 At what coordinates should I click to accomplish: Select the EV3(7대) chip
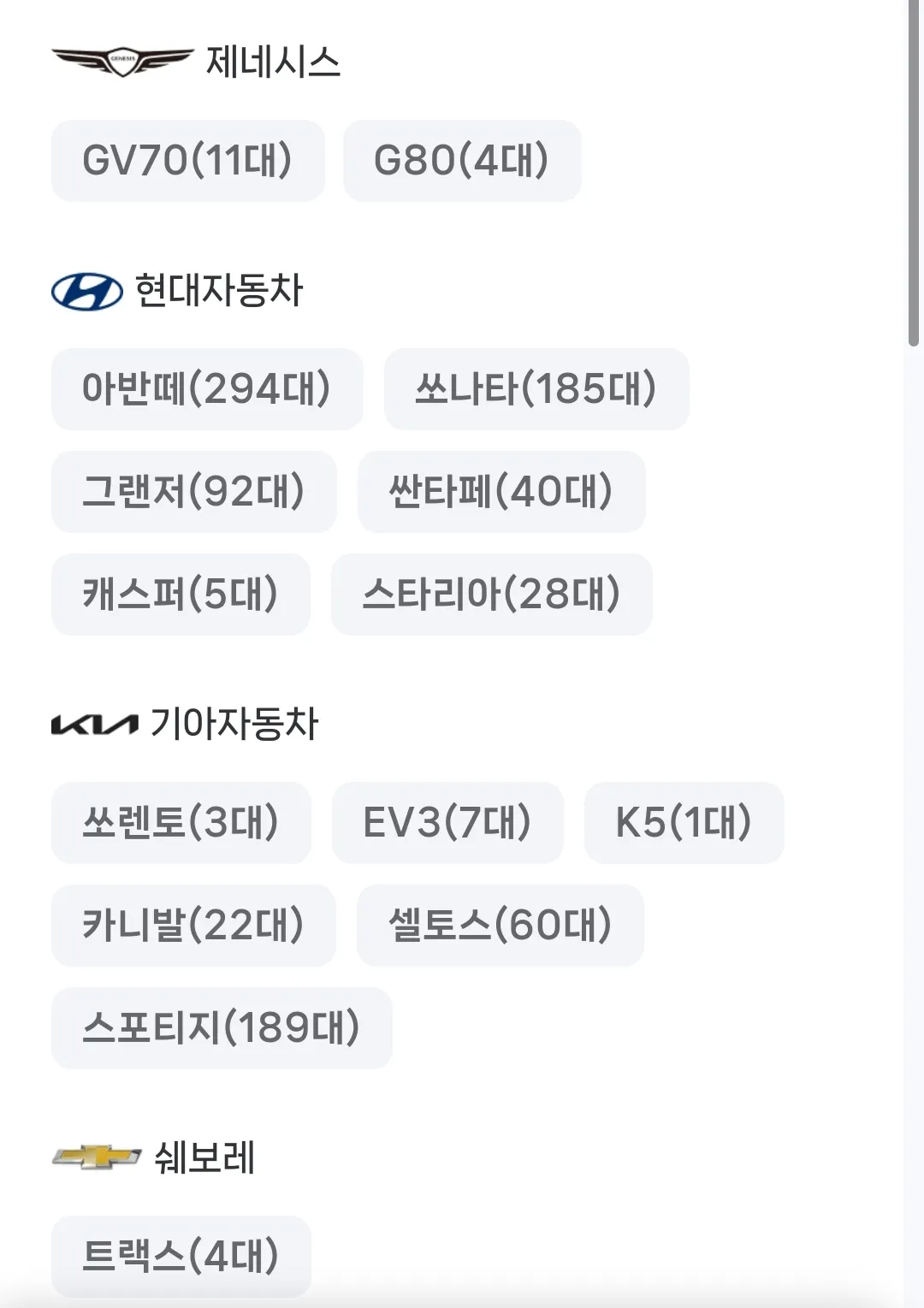coord(447,822)
